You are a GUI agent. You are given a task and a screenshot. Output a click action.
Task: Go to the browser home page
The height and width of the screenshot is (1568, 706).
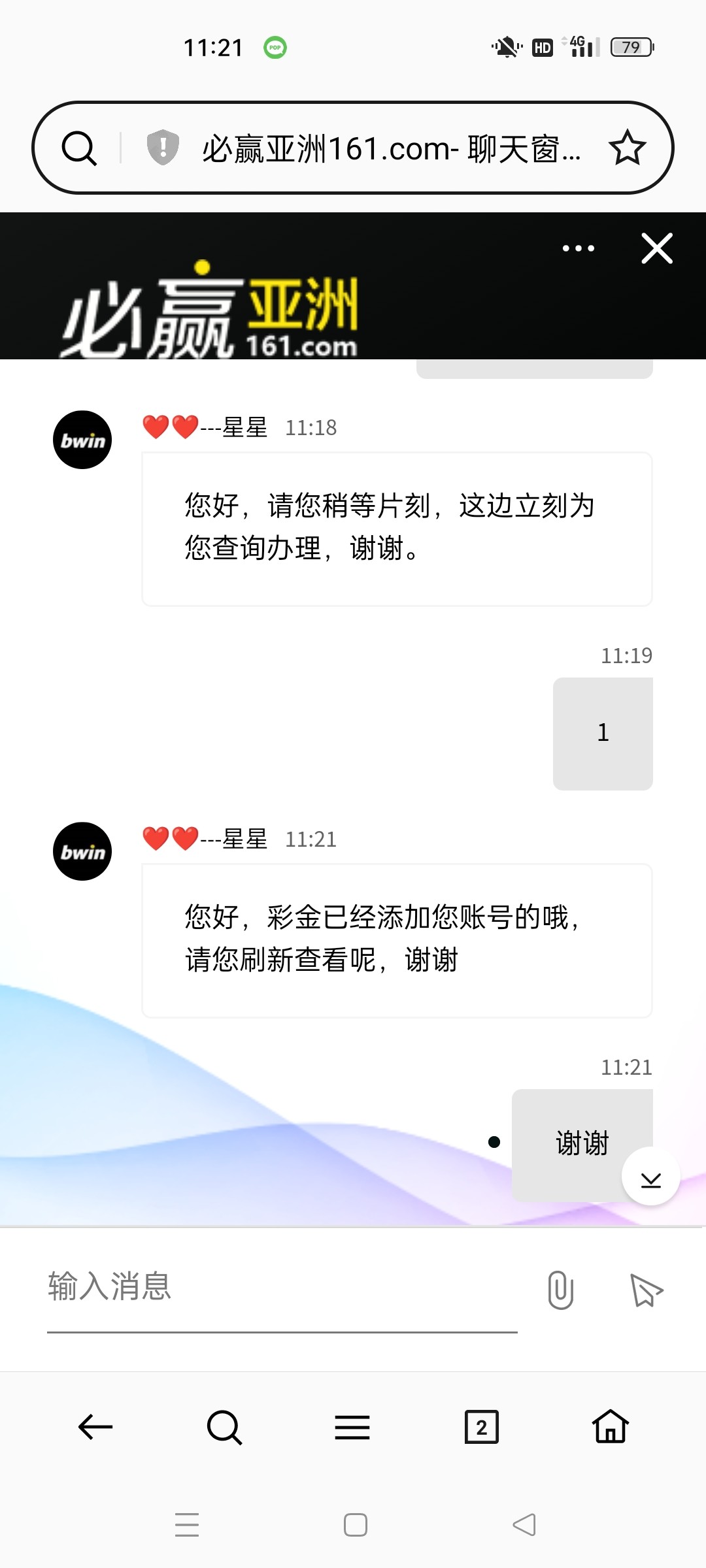tap(610, 1427)
